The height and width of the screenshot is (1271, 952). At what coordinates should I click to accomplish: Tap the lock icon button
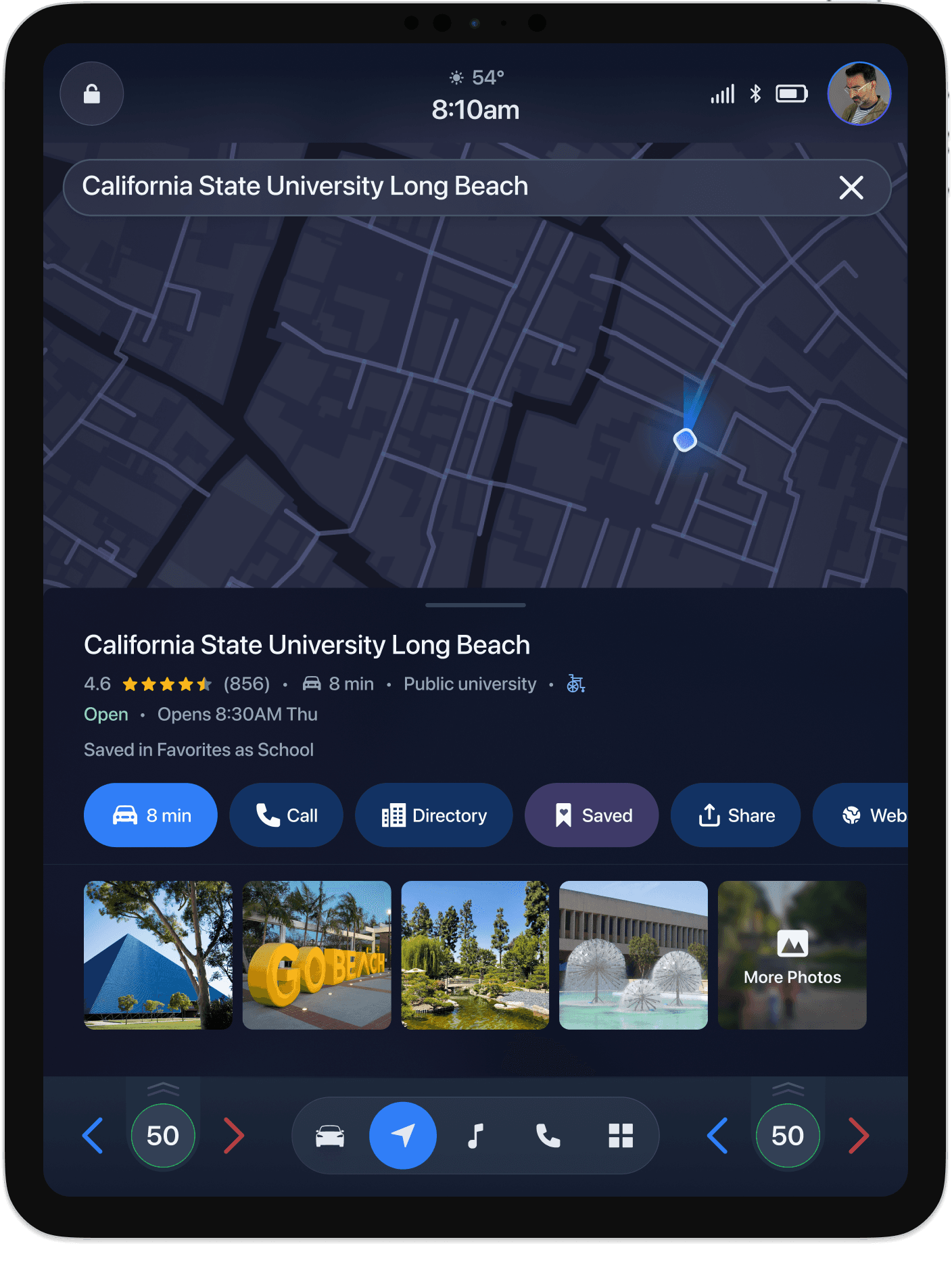point(92,93)
